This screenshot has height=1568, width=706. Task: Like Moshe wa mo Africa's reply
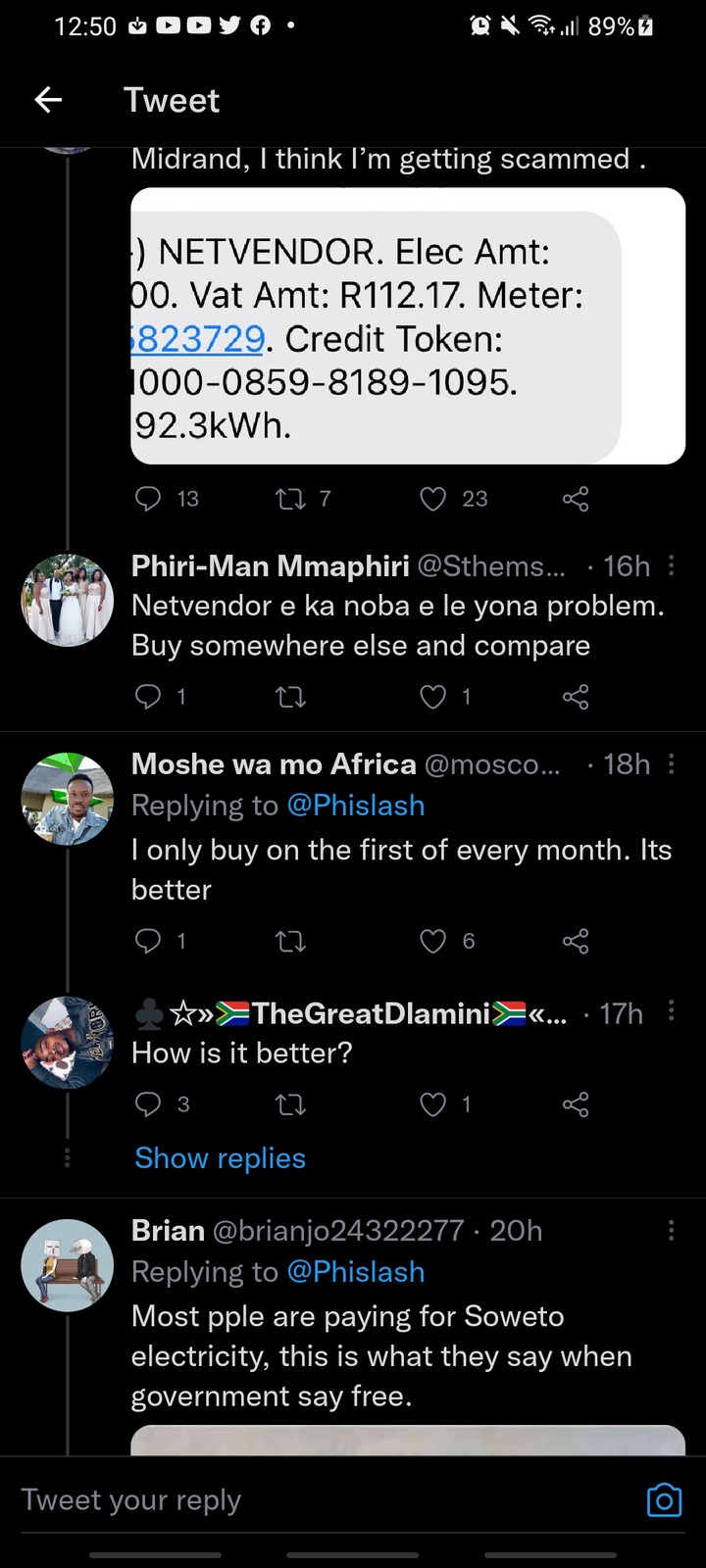[x=432, y=942]
